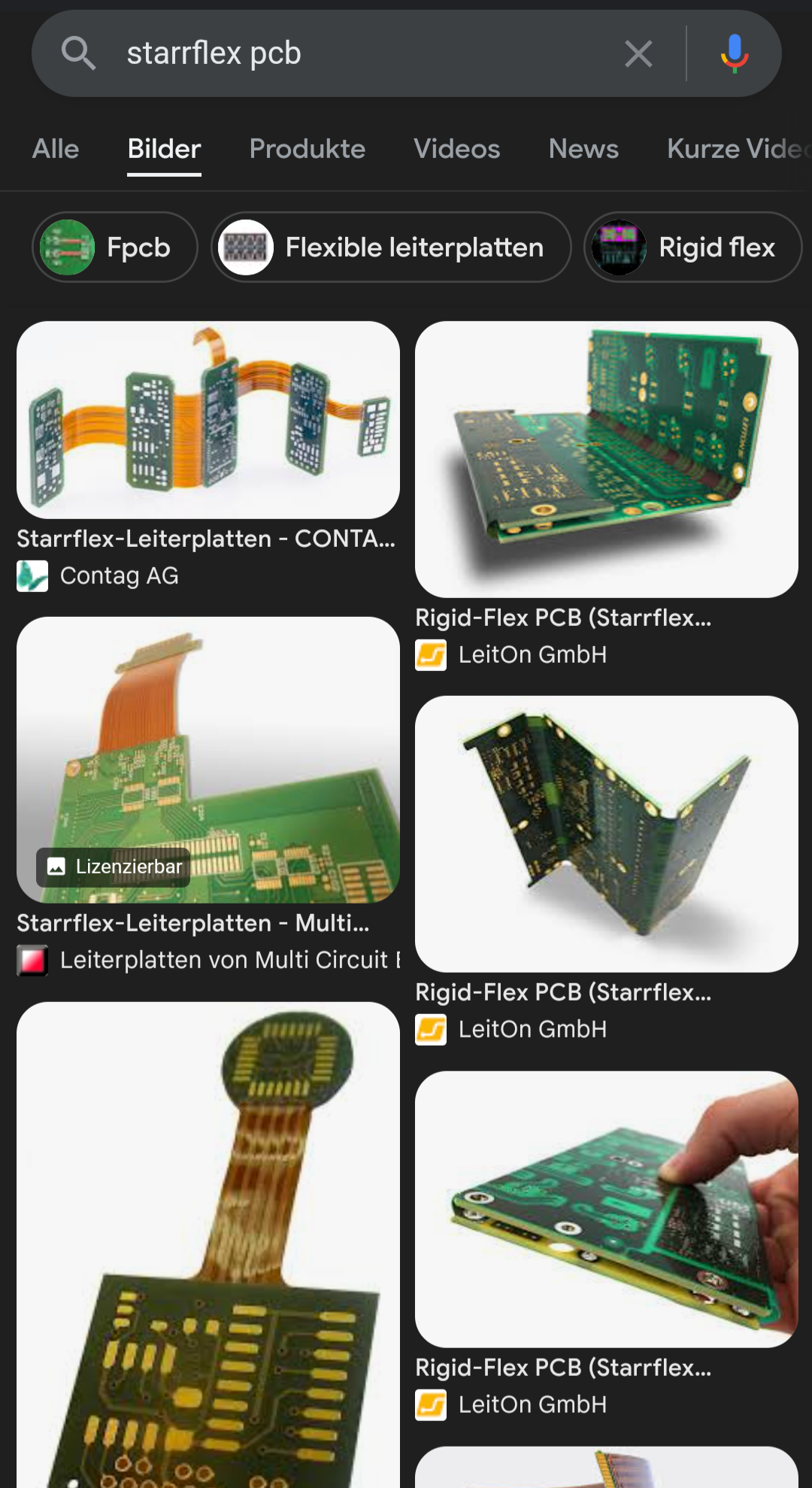Switch to the Videos tab

(457, 149)
